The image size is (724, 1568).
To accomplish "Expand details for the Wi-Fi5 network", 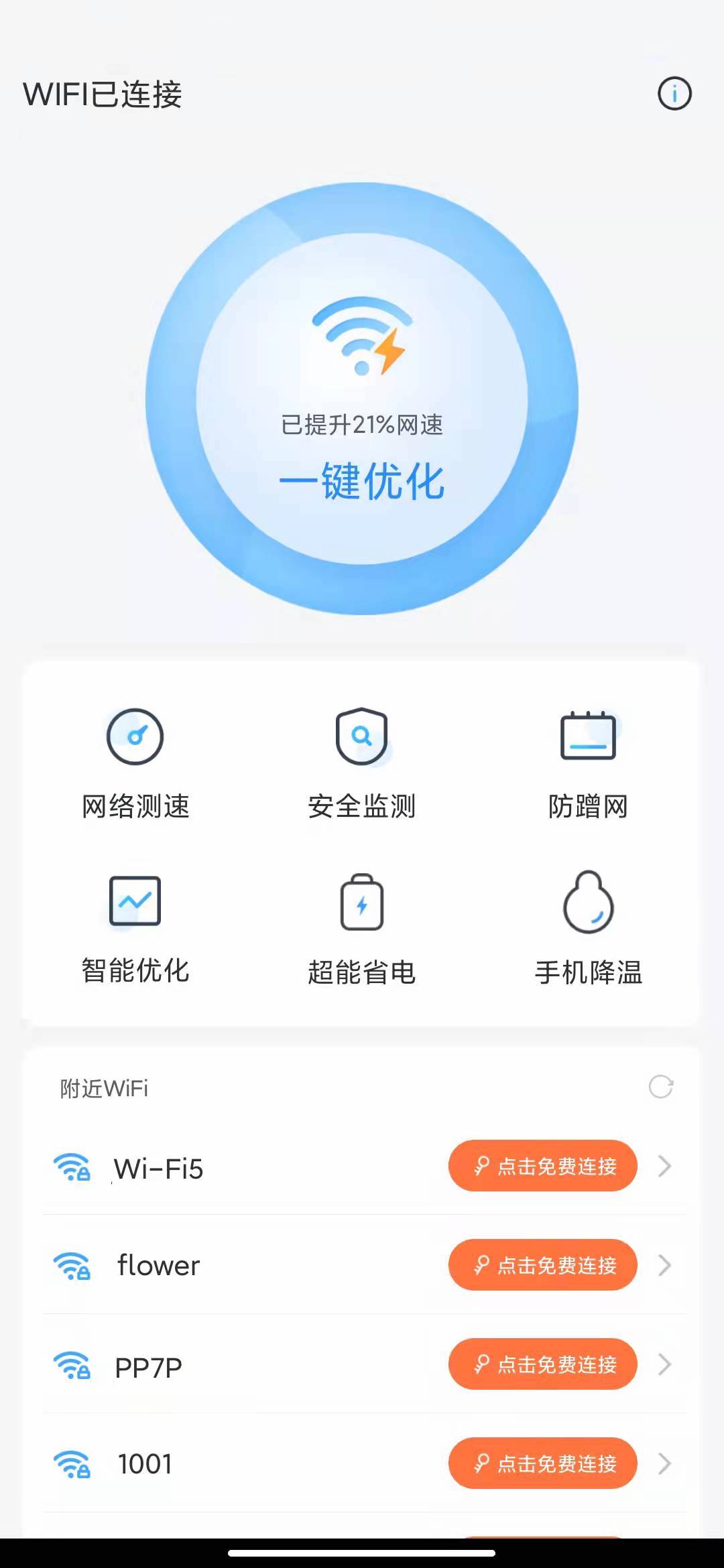I will (x=663, y=1166).
